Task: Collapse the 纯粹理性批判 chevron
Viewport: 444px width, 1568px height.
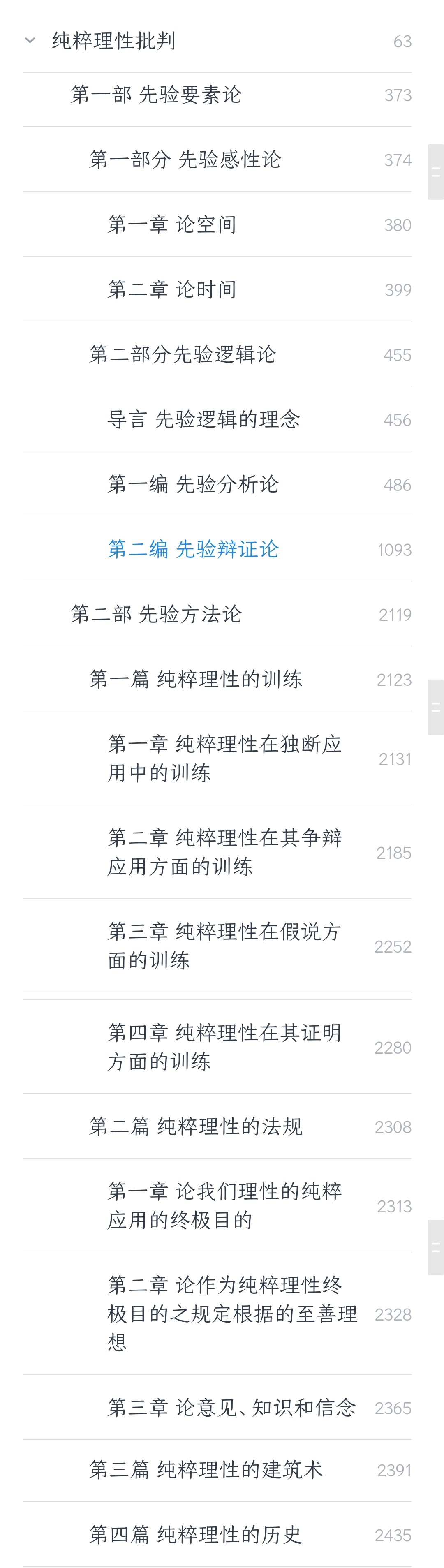Action: coord(30,41)
